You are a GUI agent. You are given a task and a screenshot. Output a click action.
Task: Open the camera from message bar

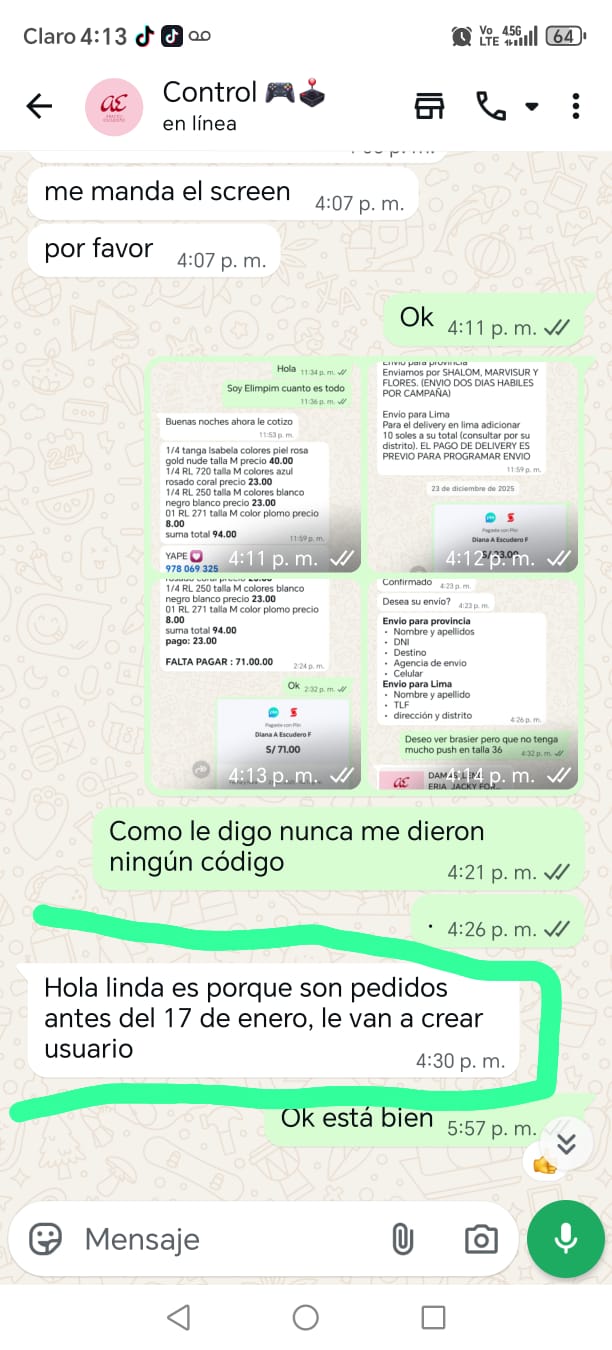[x=481, y=1240]
